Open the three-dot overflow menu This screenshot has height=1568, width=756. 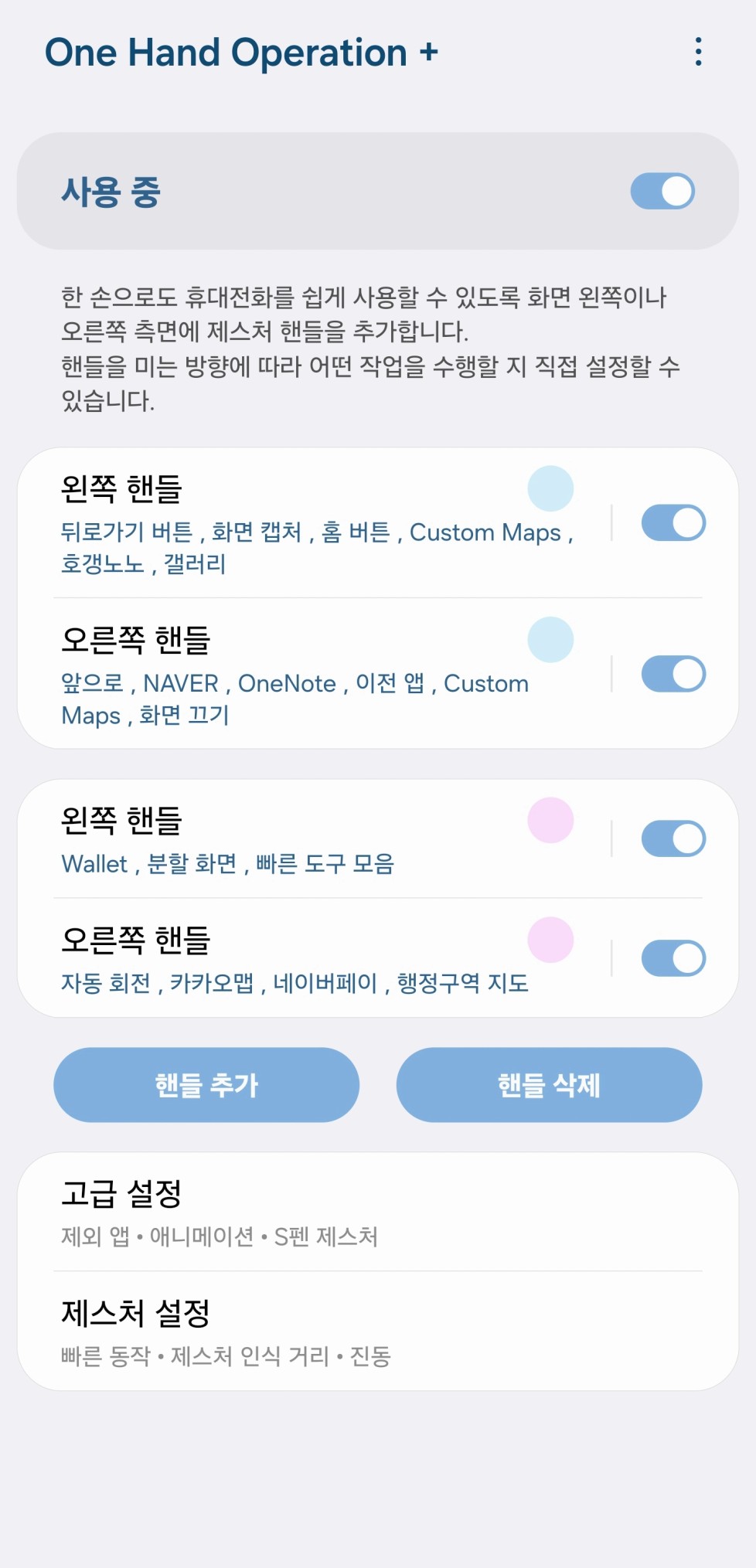(698, 52)
